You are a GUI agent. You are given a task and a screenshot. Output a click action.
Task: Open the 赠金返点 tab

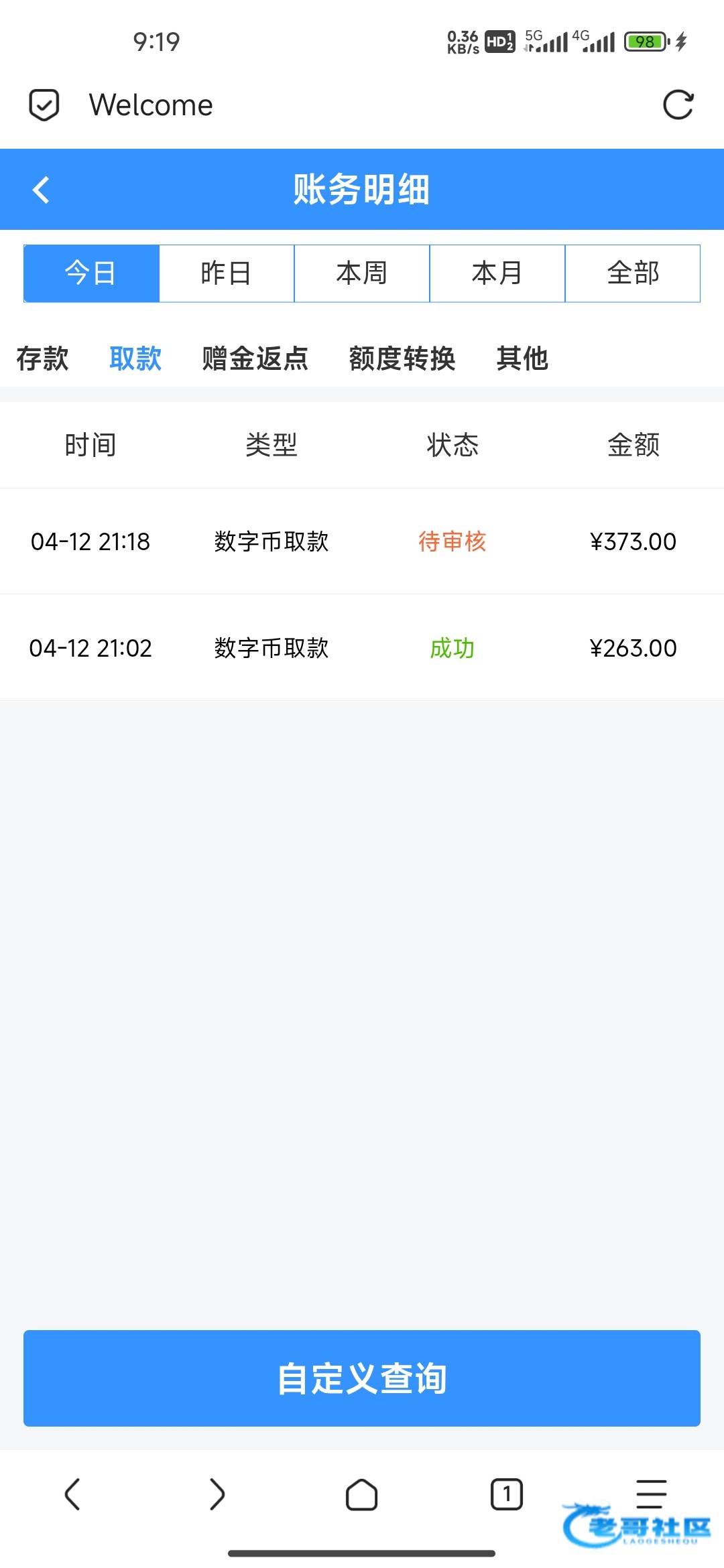coord(255,358)
